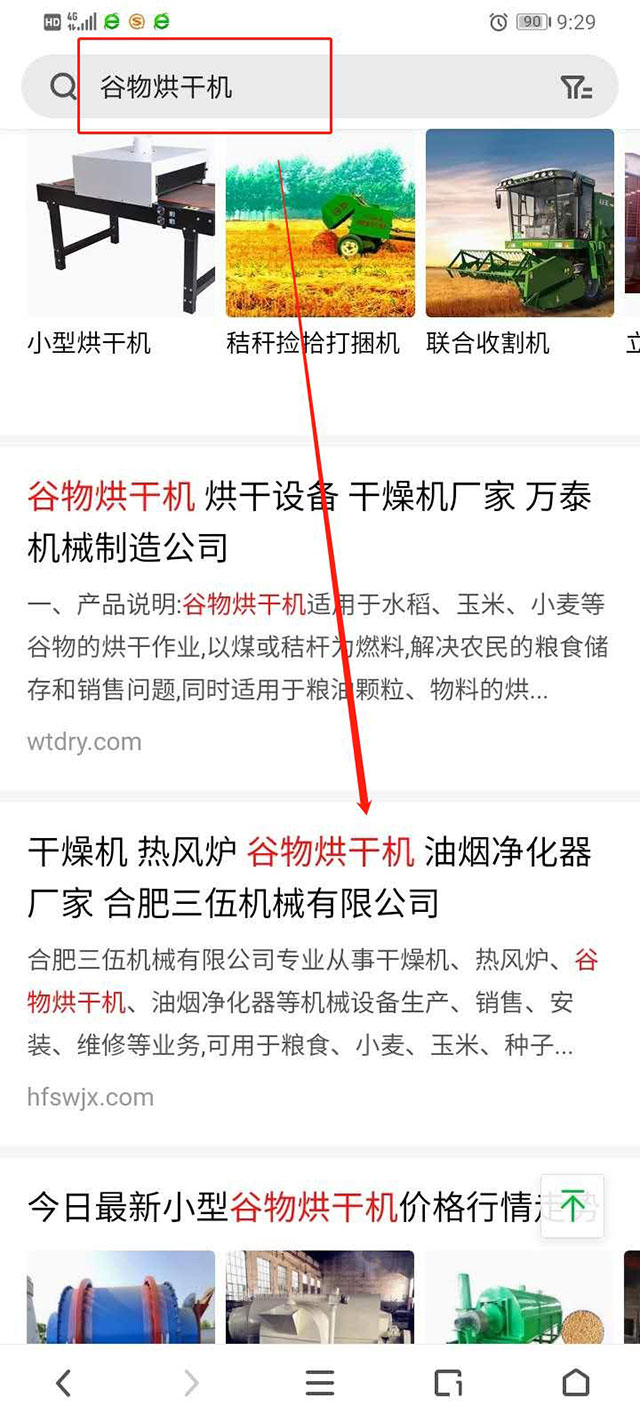Tap the green back-to-top arrow button
This screenshot has height=1422, width=640.
[573, 1207]
